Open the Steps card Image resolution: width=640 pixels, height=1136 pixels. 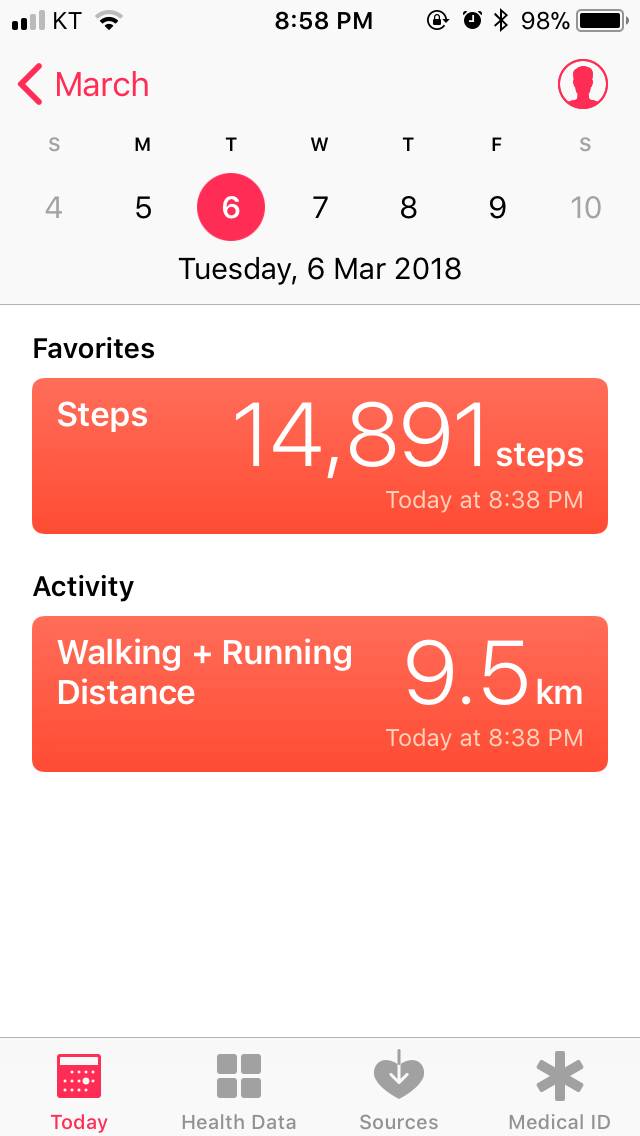pyautogui.click(x=320, y=456)
